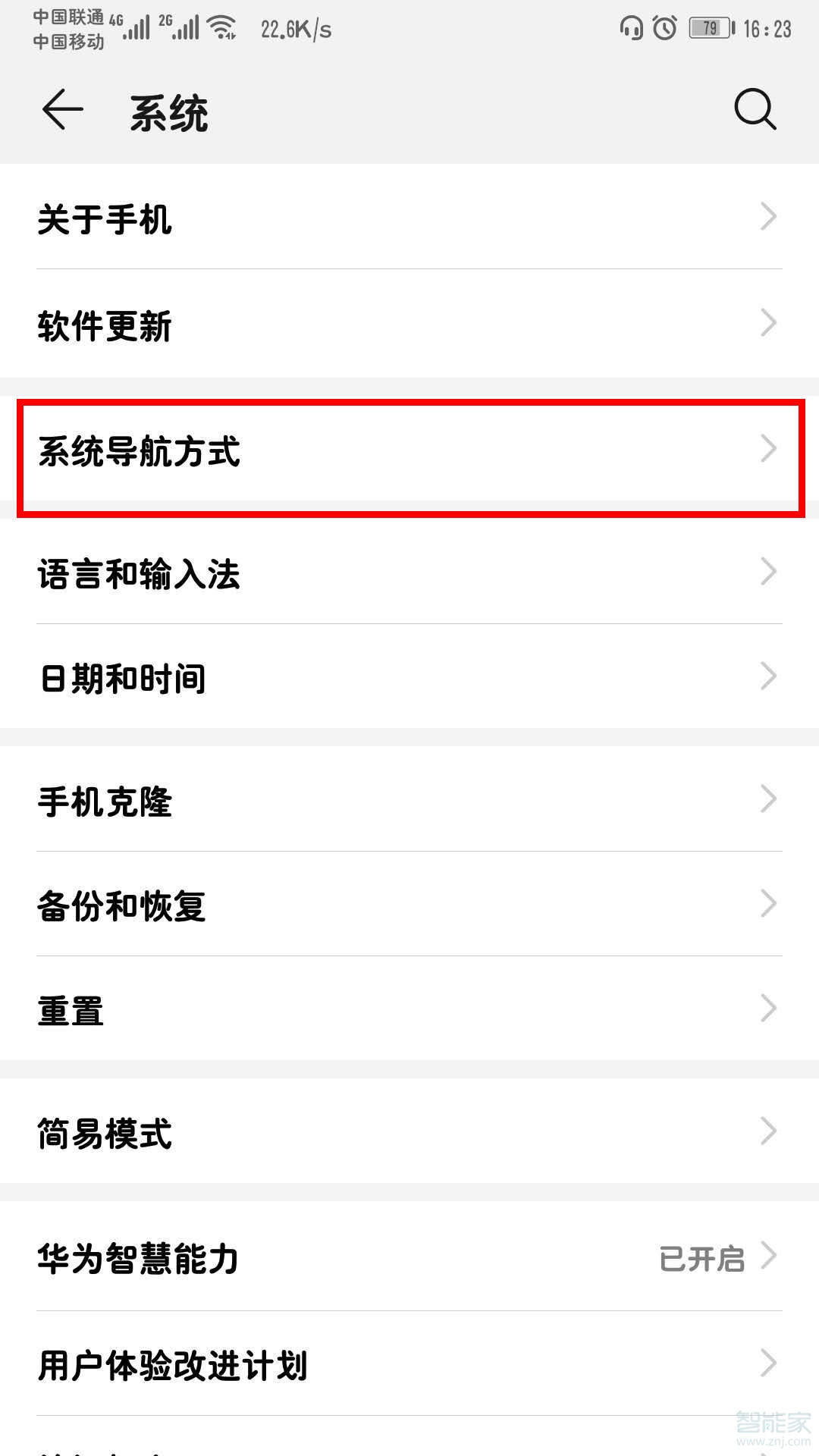Screen dimensions: 819x1456
Task: Go back from the 系统 page
Action: pos(62,111)
